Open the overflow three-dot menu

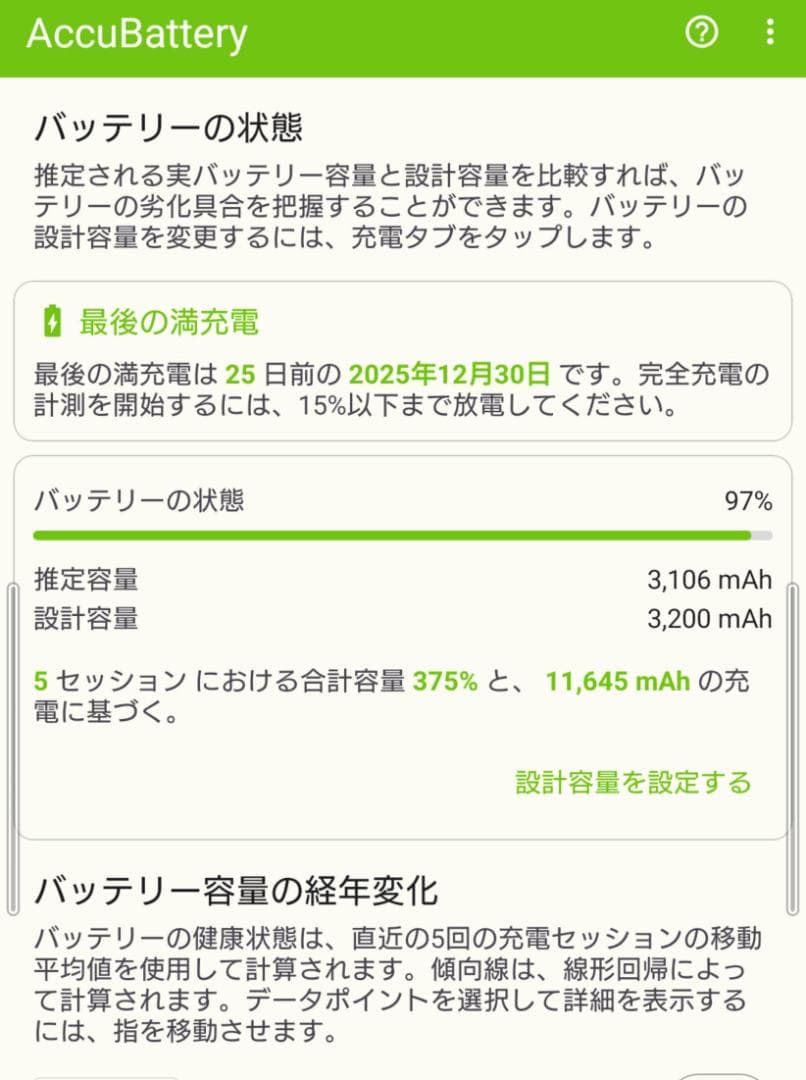click(x=770, y=33)
